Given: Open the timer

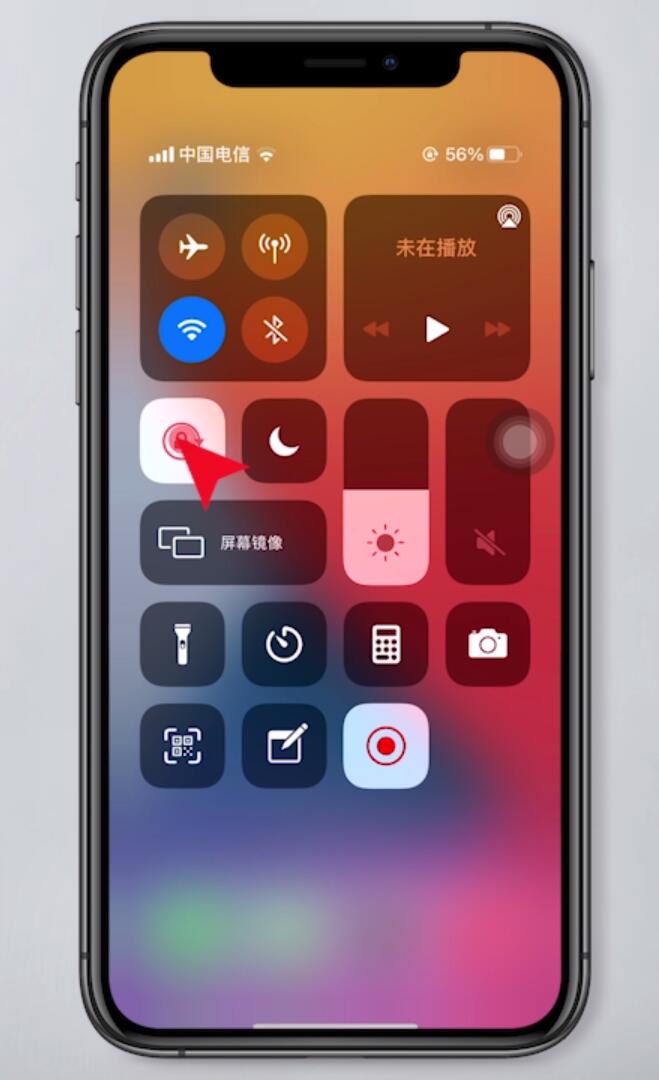Looking at the screenshot, I should point(284,644).
